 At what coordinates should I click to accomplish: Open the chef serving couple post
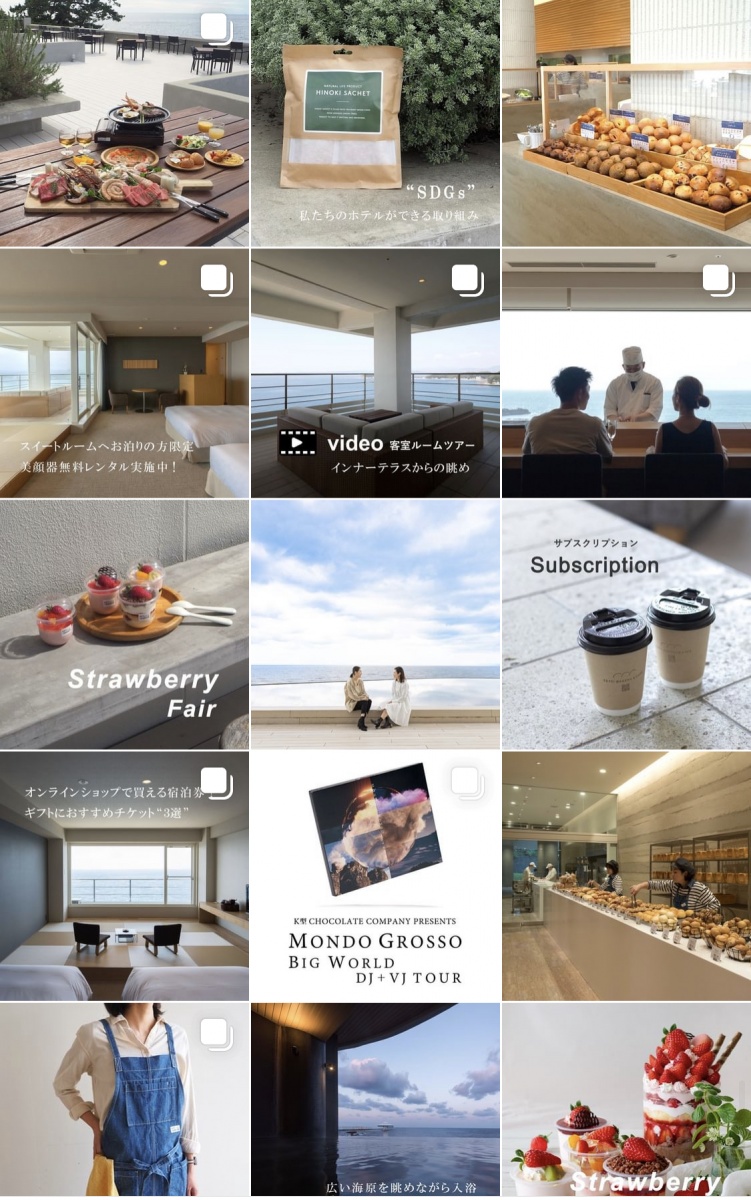[626, 373]
